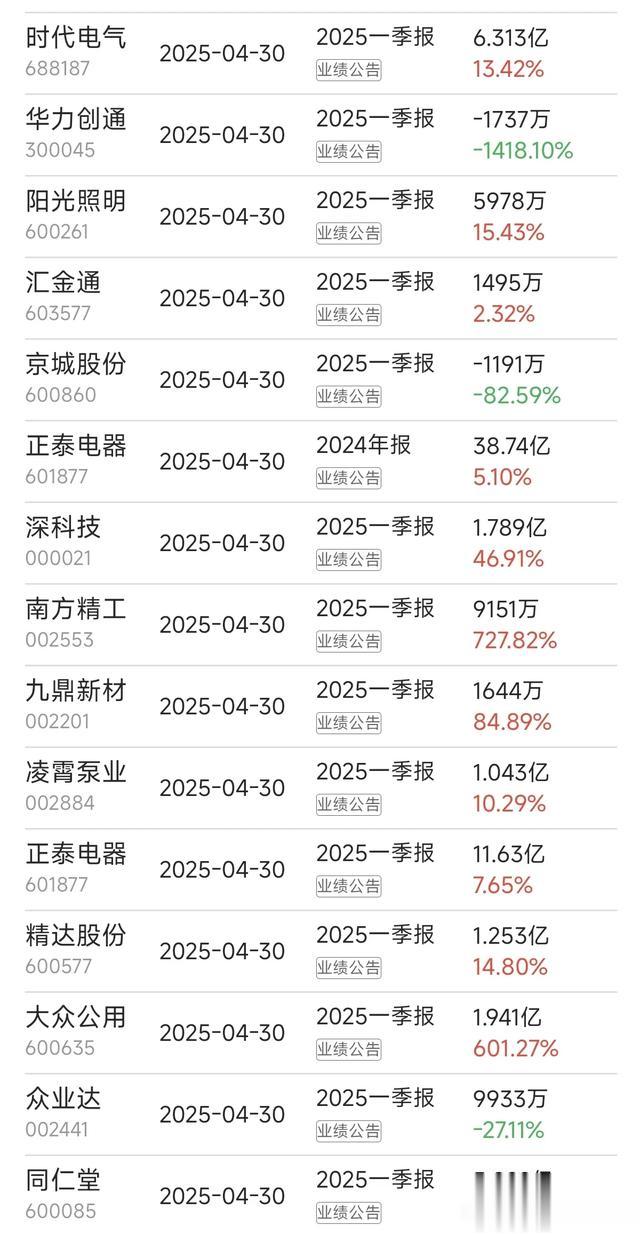Image resolution: width=640 pixels, height=1234 pixels.
Task: View the 深科技 000021 row
Action: [320, 544]
